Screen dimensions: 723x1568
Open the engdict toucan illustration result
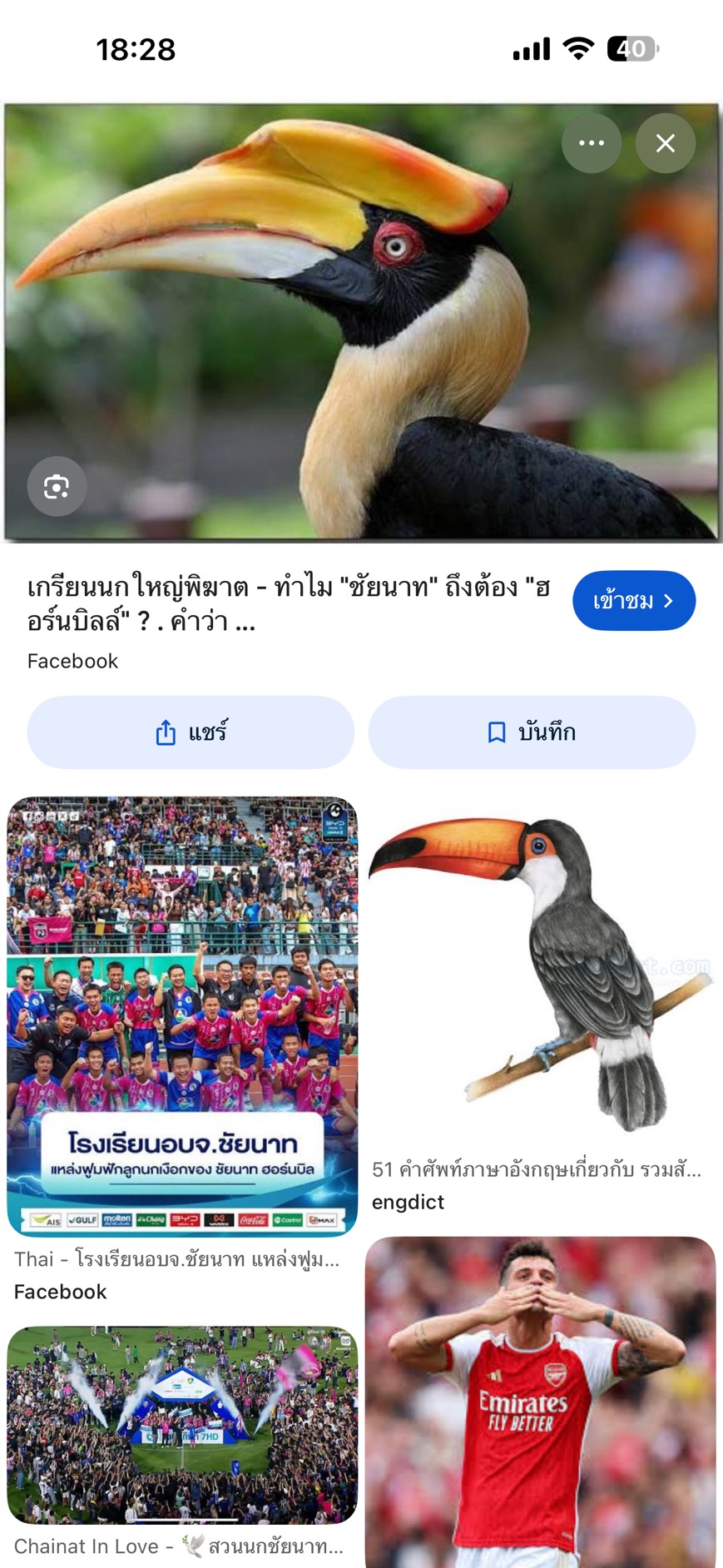540,974
